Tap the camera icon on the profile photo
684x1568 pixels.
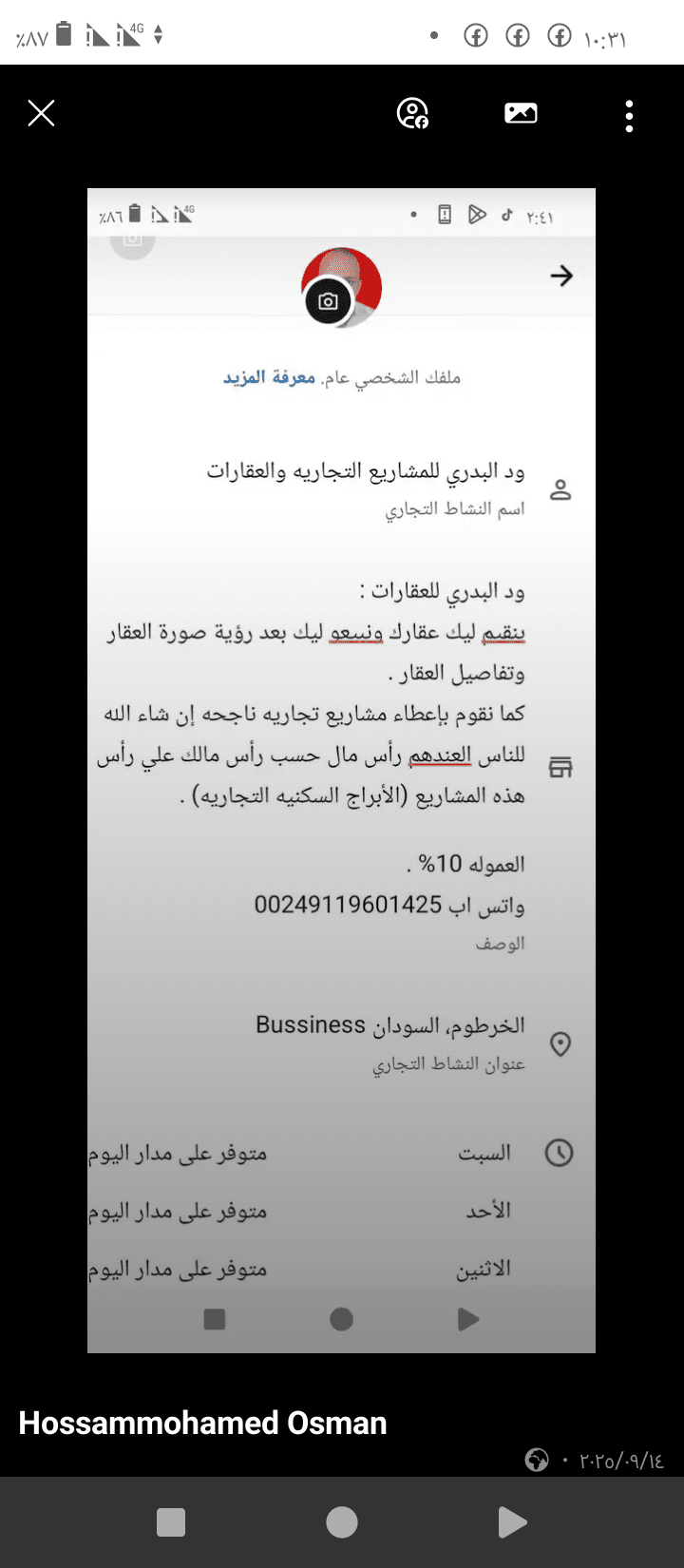[x=328, y=301]
